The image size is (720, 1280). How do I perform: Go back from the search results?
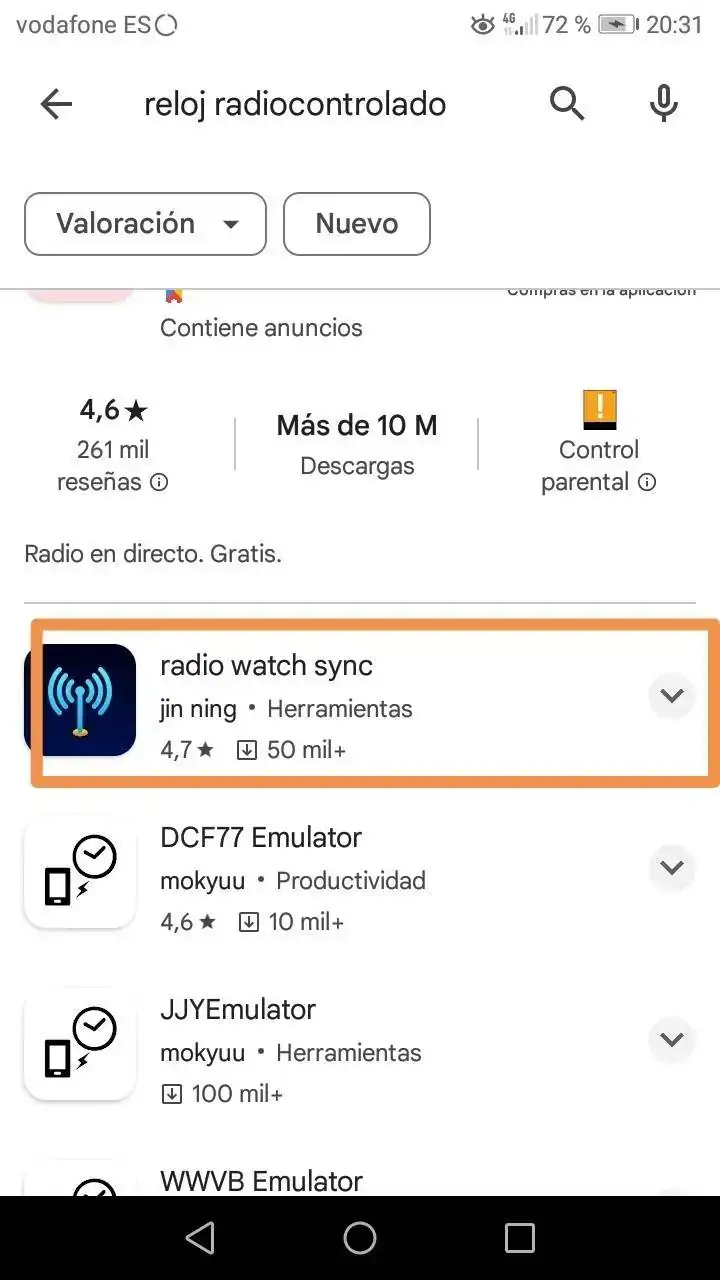(56, 104)
